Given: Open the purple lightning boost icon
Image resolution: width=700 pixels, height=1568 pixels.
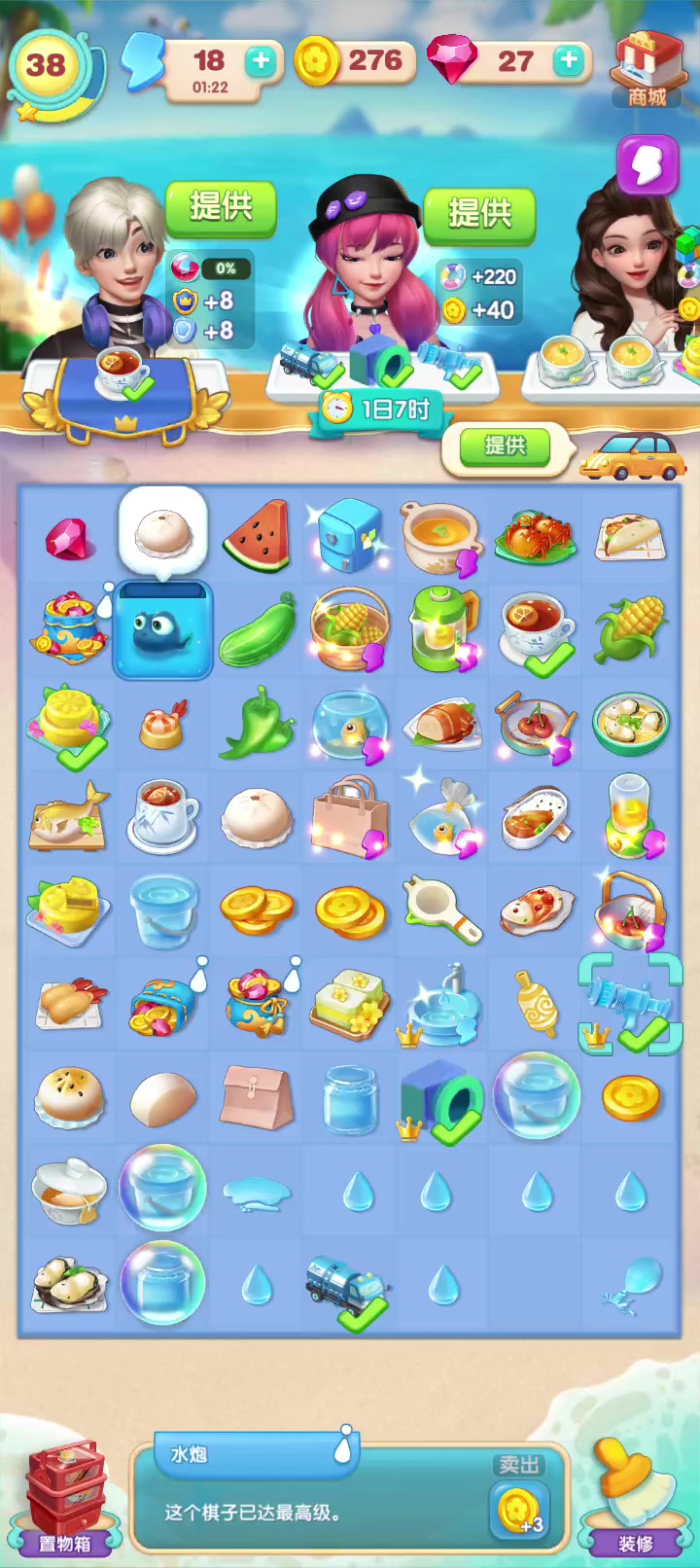Looking at the screenshot, I should tap(647, 165).
